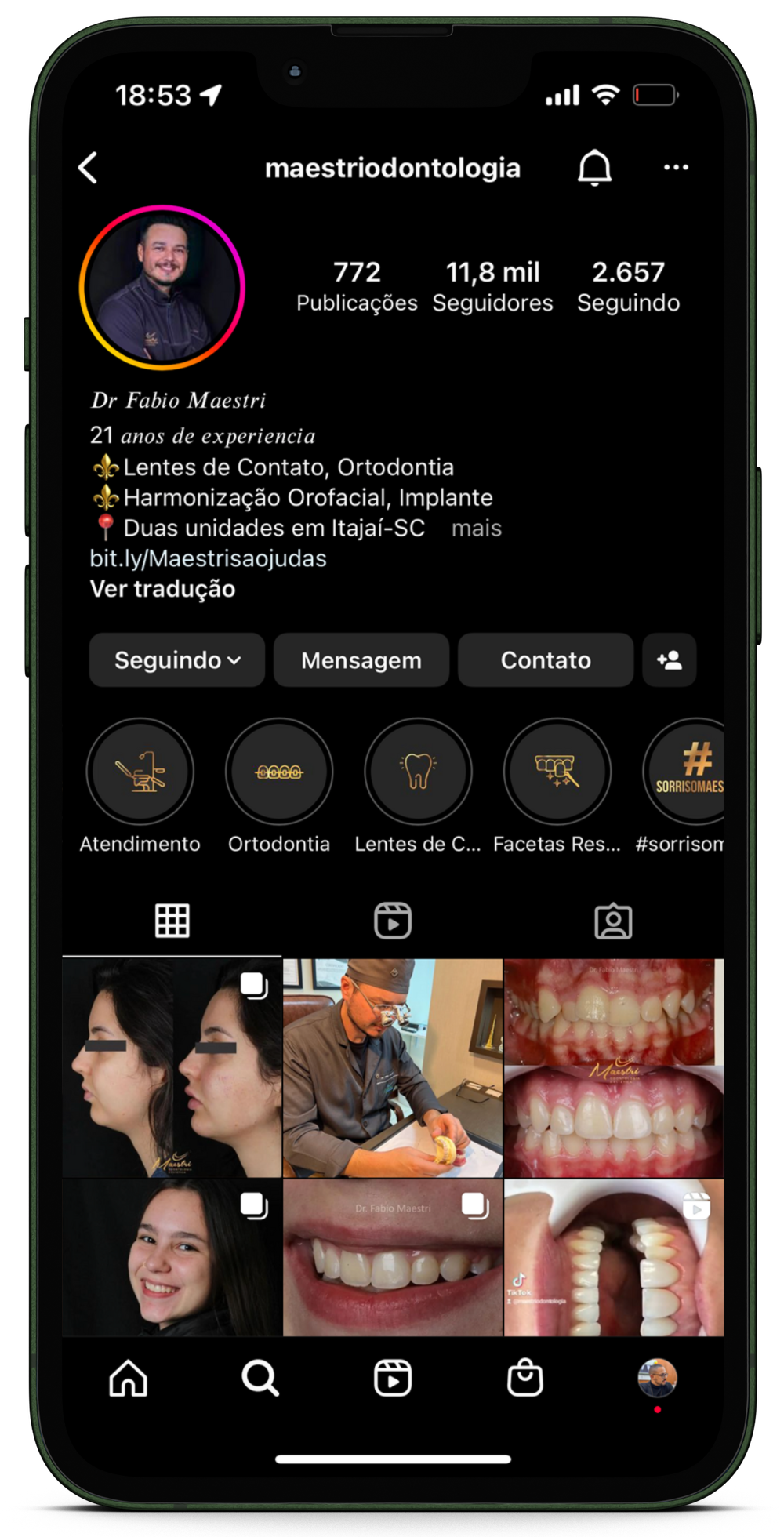This screenshot has height=1537, width=784.
Task: Tap the Contato button
Action: [546, 660]
